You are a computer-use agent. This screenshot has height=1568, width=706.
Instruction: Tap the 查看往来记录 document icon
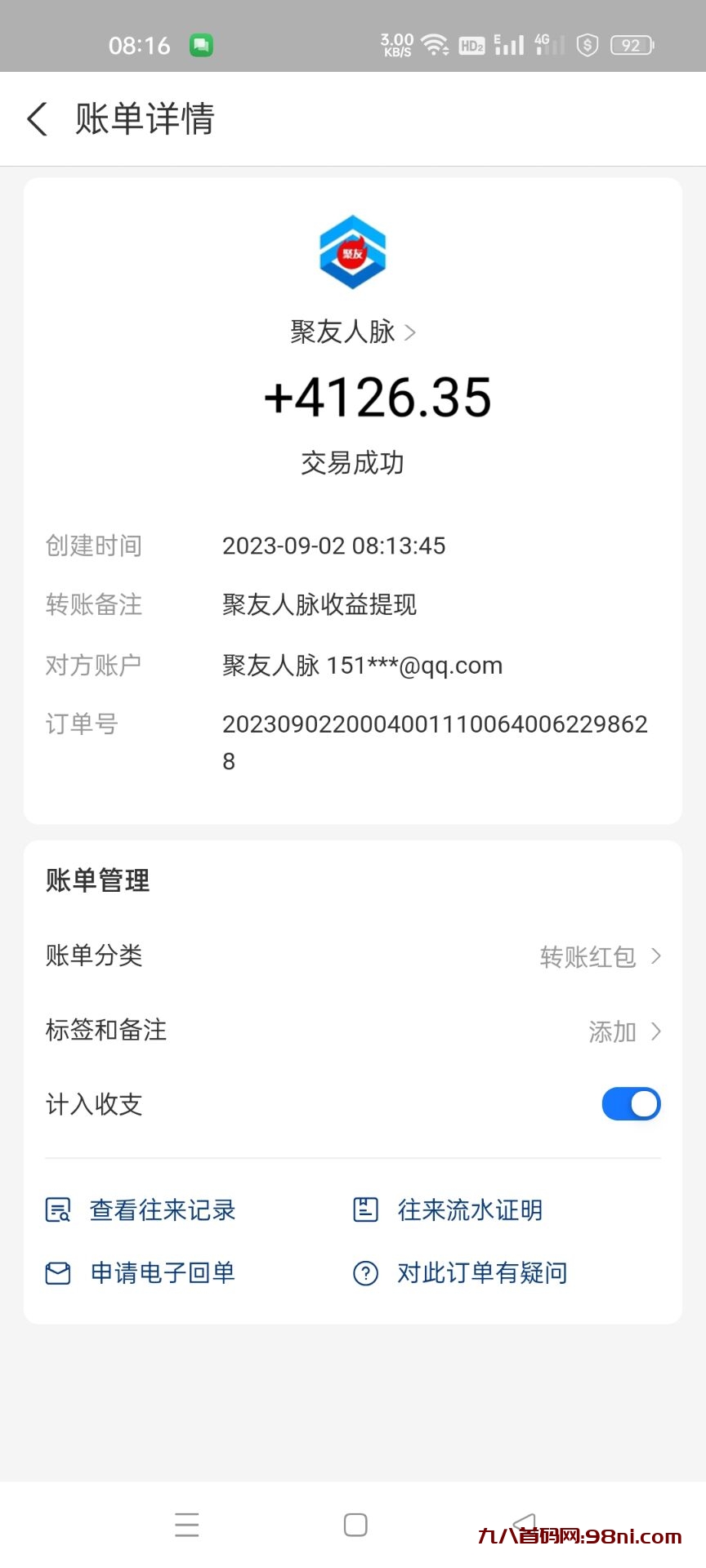[56, 1209]
